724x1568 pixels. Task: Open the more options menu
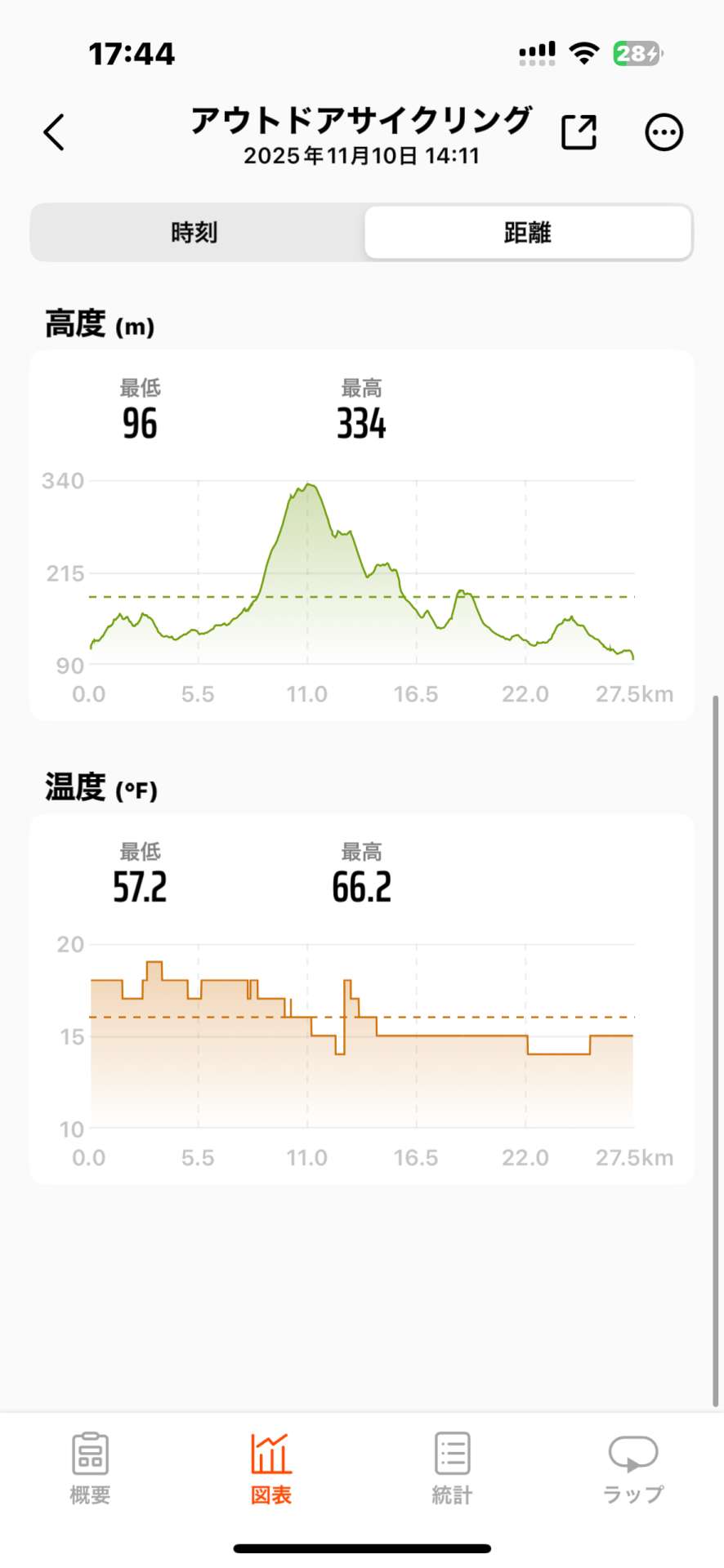coord(664,132)
